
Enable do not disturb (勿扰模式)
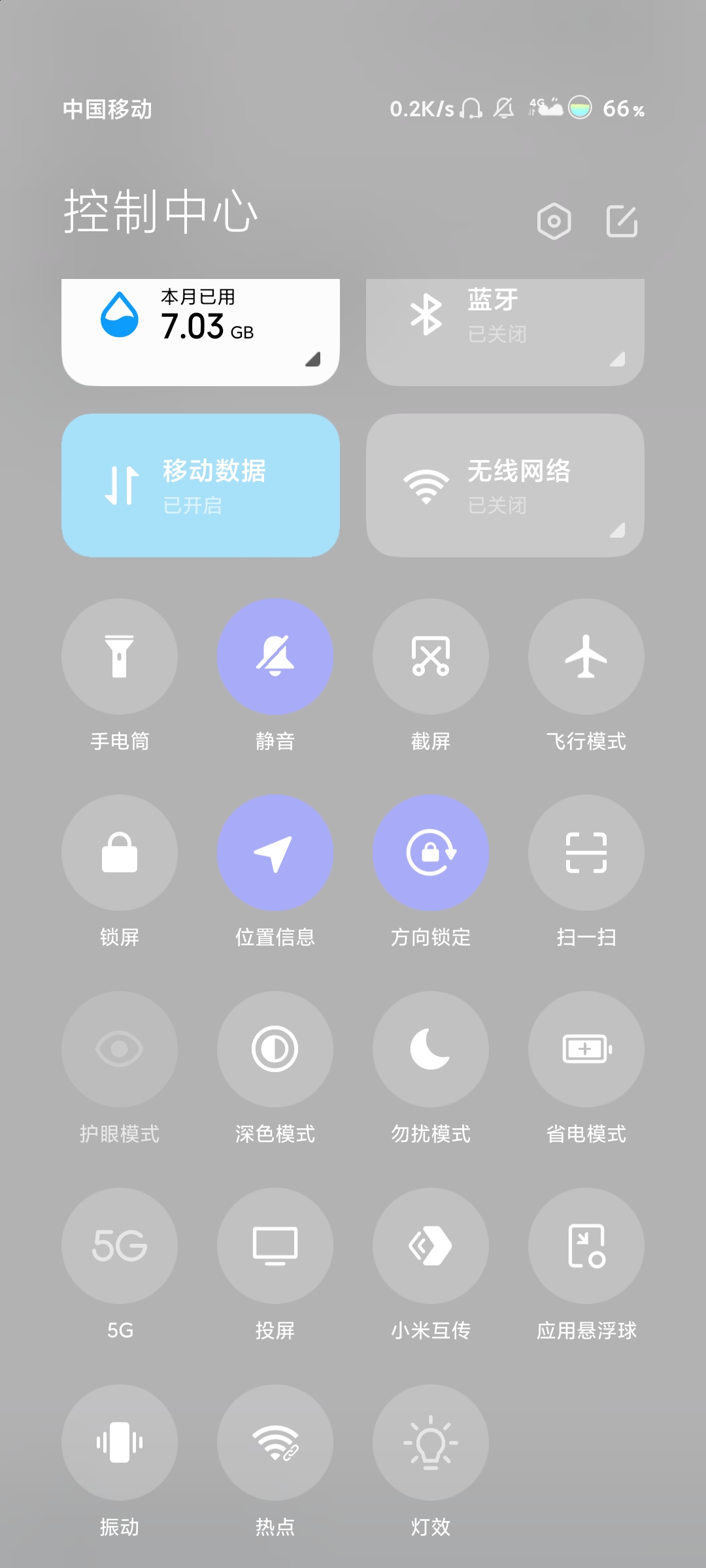(x=431, y=1049)
